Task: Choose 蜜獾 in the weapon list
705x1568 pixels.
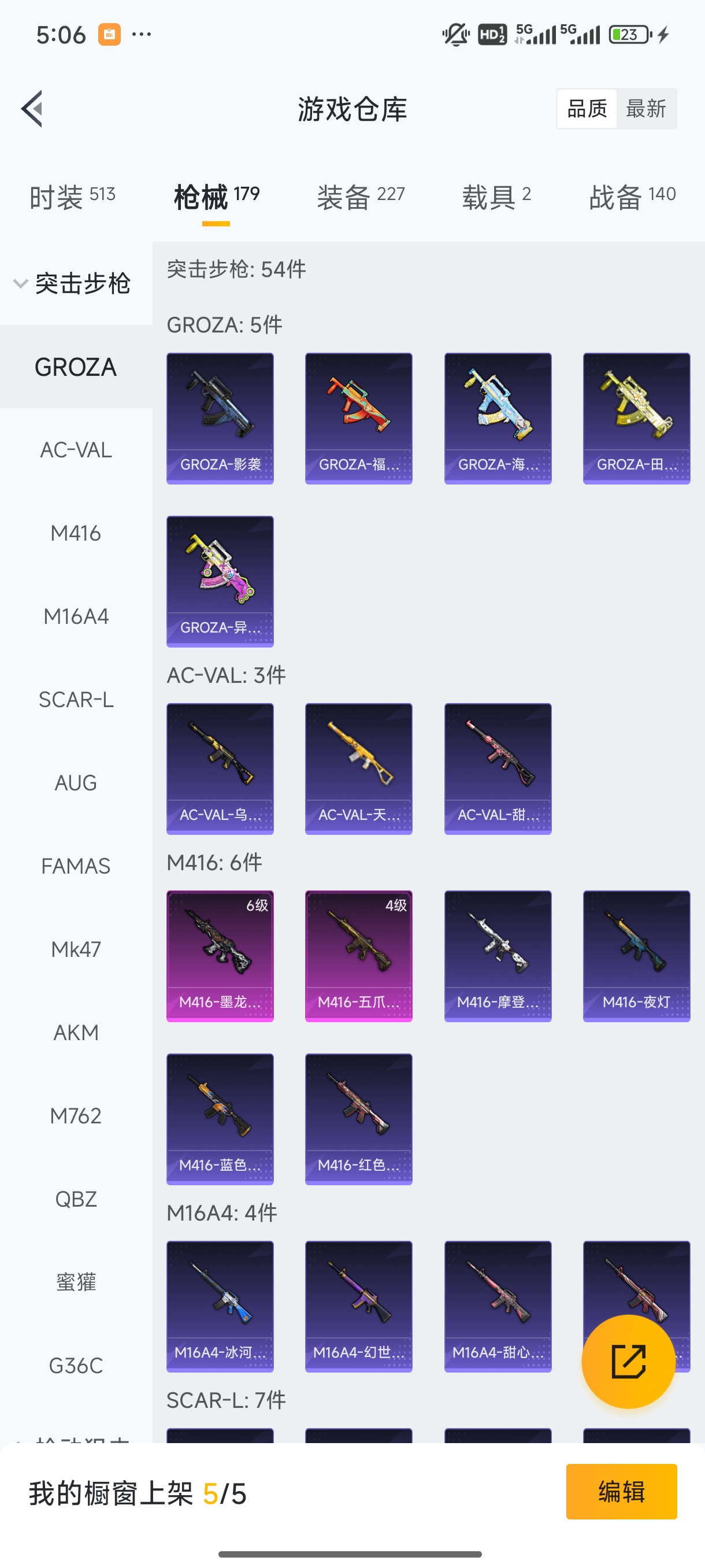Action: pyautogui.click(x=76, y=1282)
